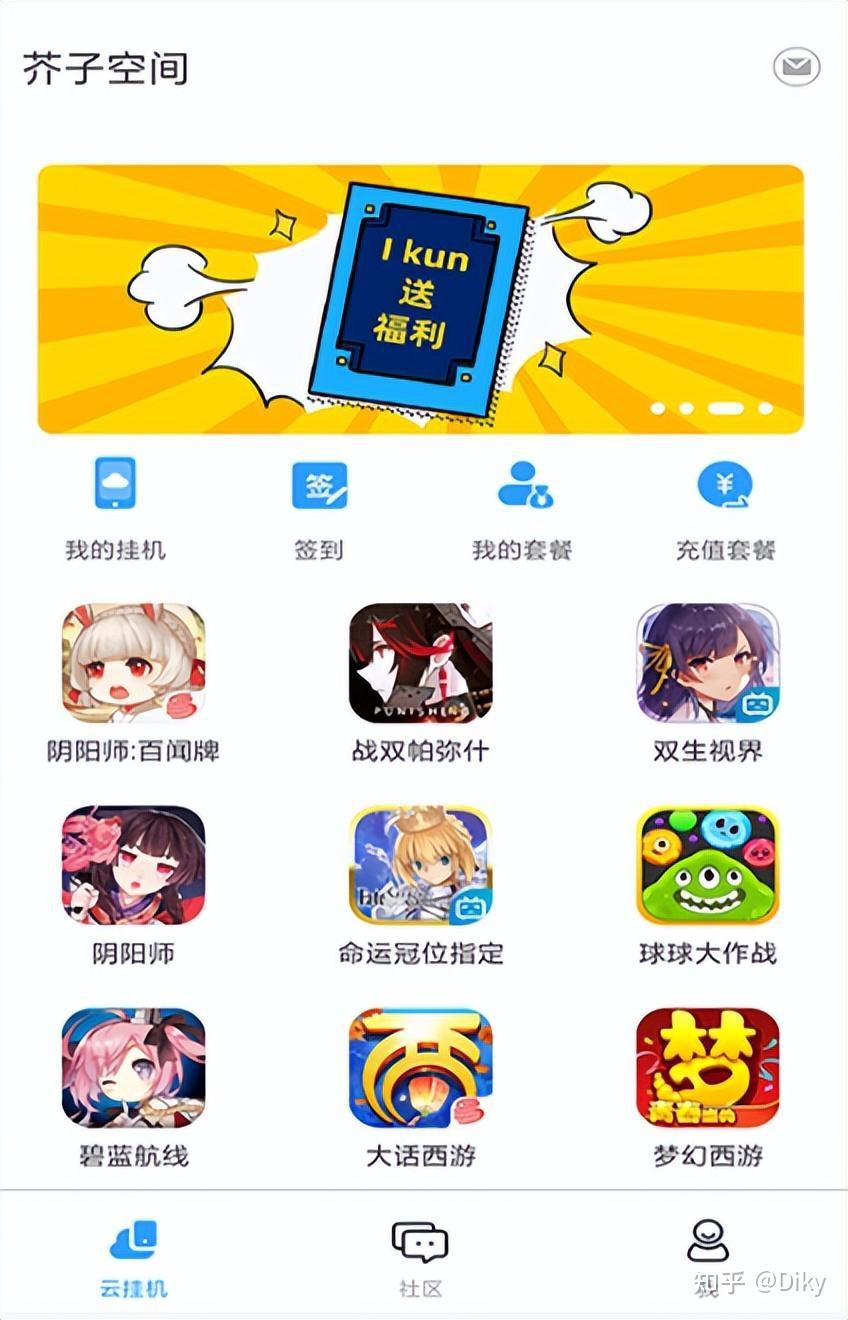Screen dimensions: 848x1320
Task: Open the messages envelope icon
Action: point(796,67)
